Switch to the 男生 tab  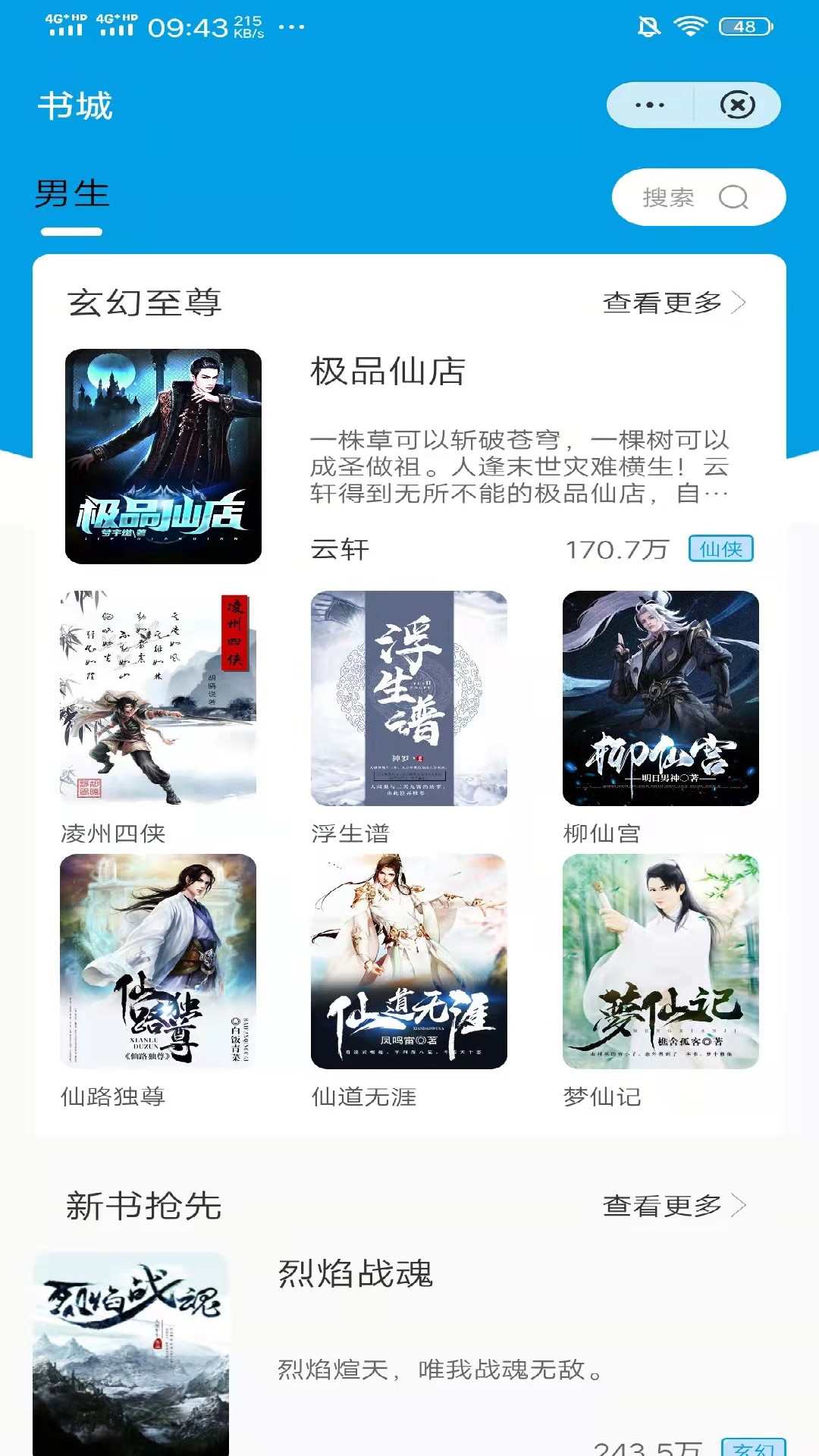point(72,195)
